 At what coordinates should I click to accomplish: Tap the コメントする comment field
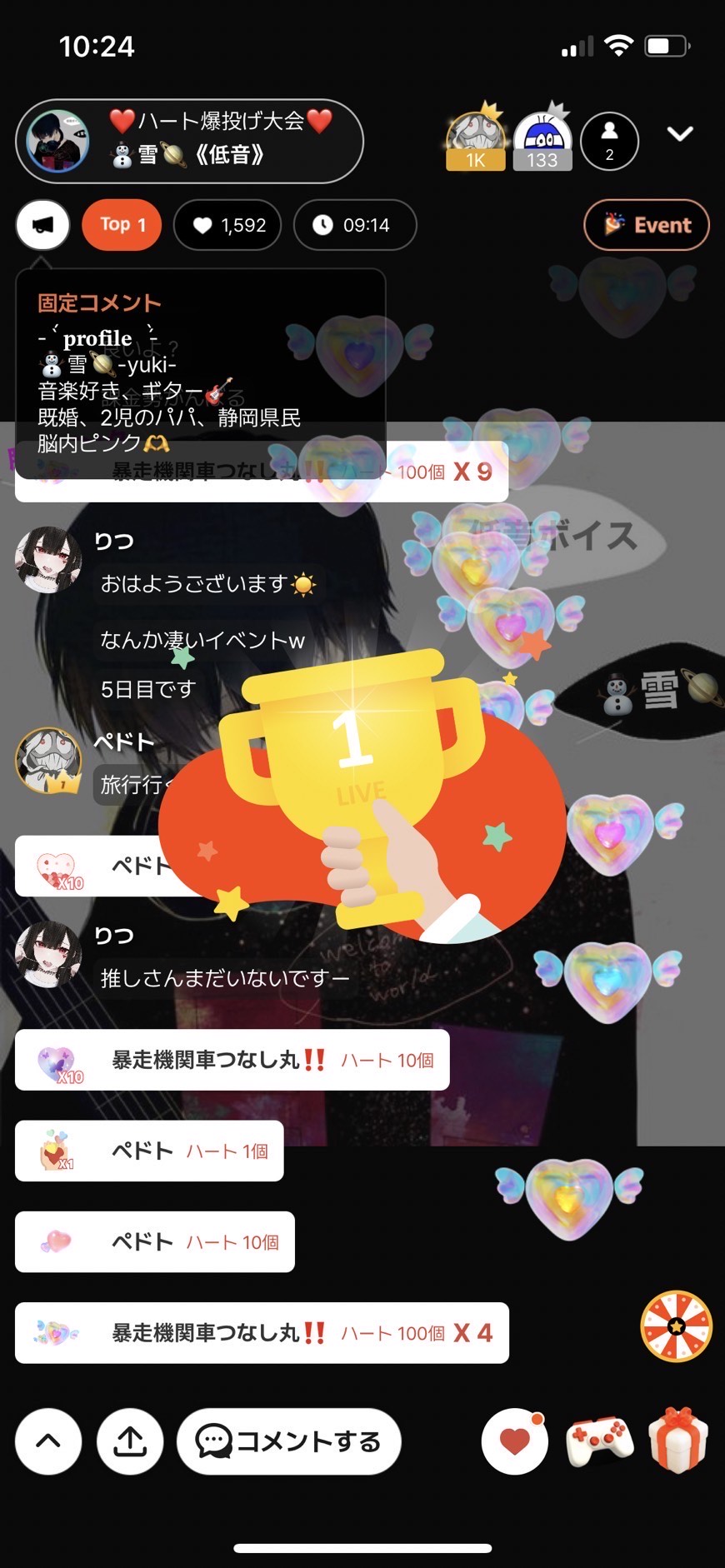(x=288, y=1441)
